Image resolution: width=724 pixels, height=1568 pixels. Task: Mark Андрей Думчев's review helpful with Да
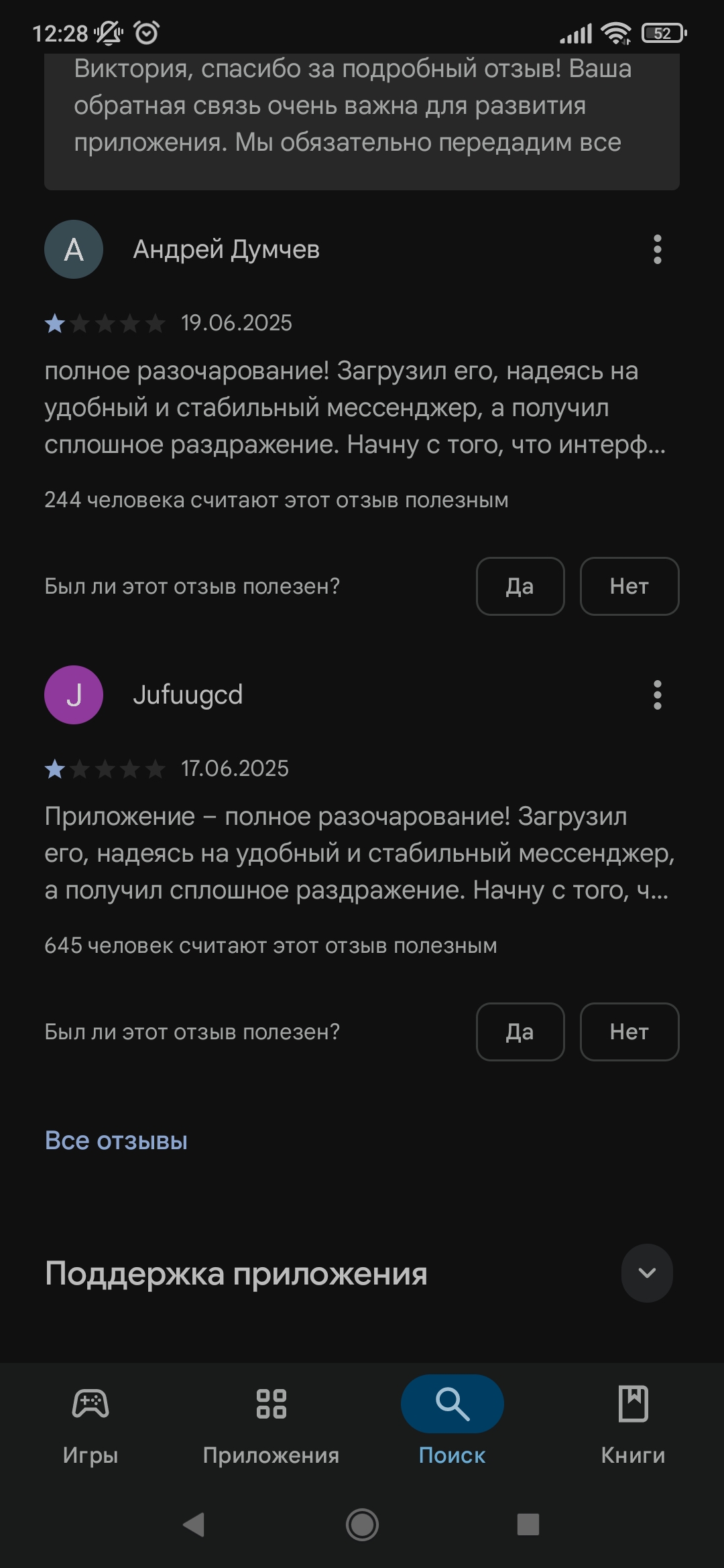coord(520,586)
